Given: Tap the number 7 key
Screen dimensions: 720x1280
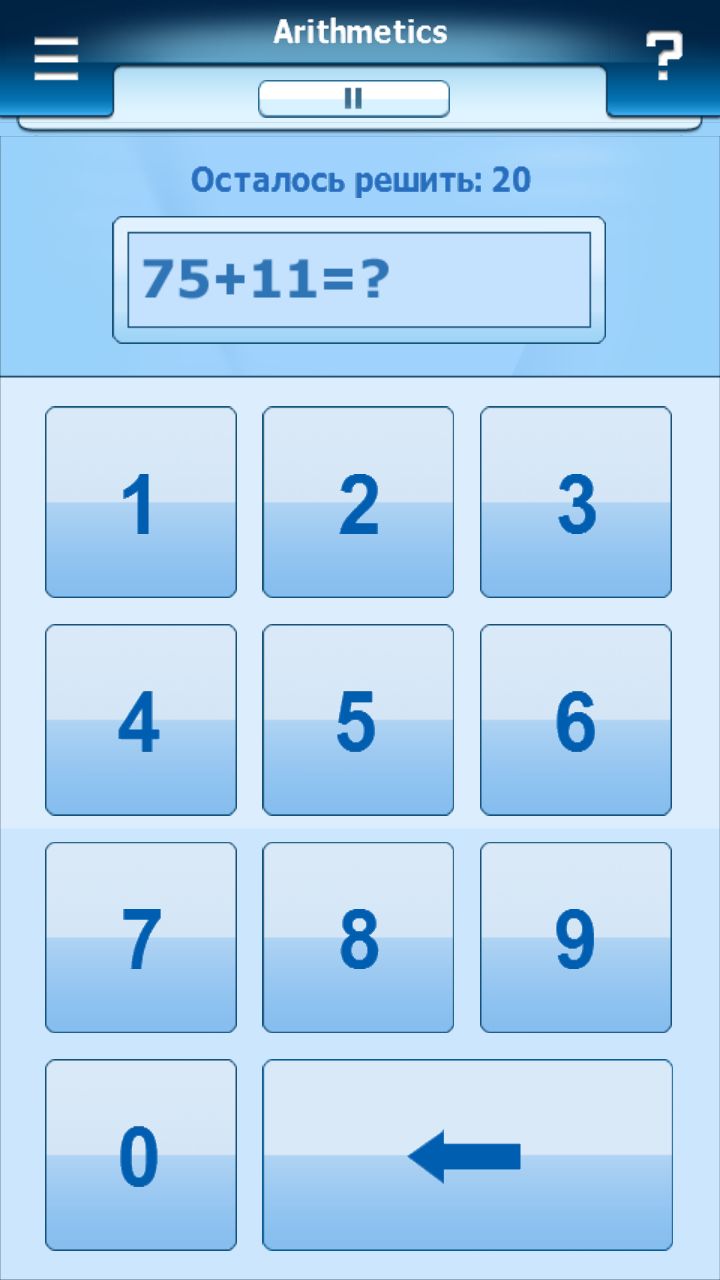Looking at the screenshot, I should tap(141, 938).
